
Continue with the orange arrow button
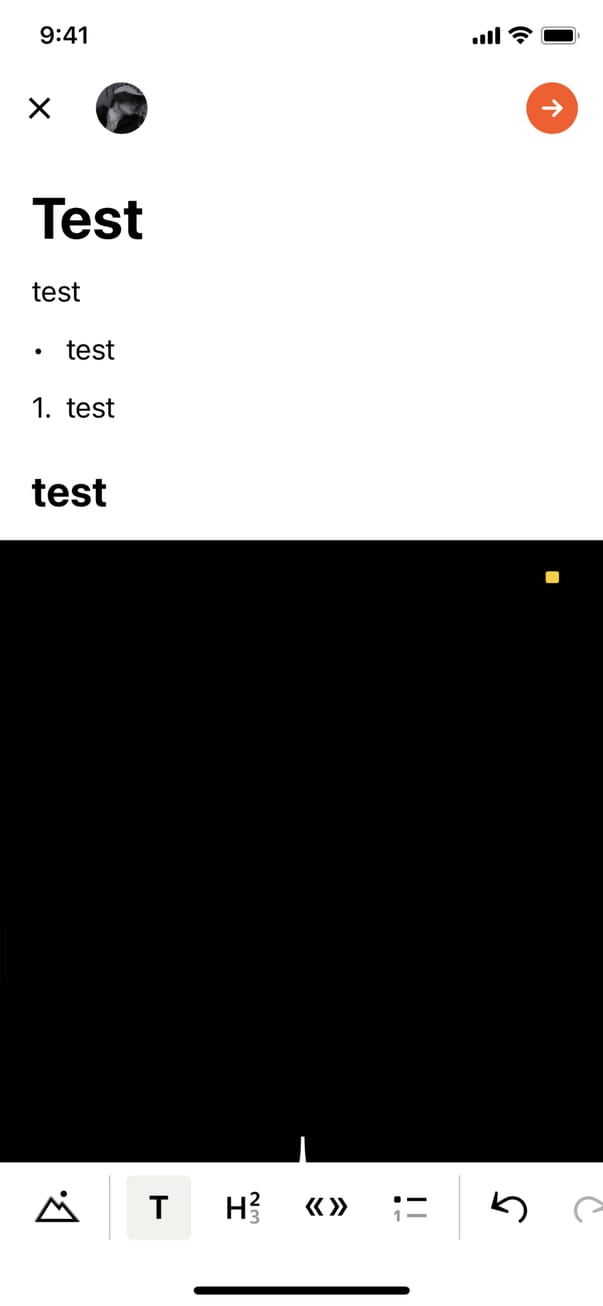(551, 108)
